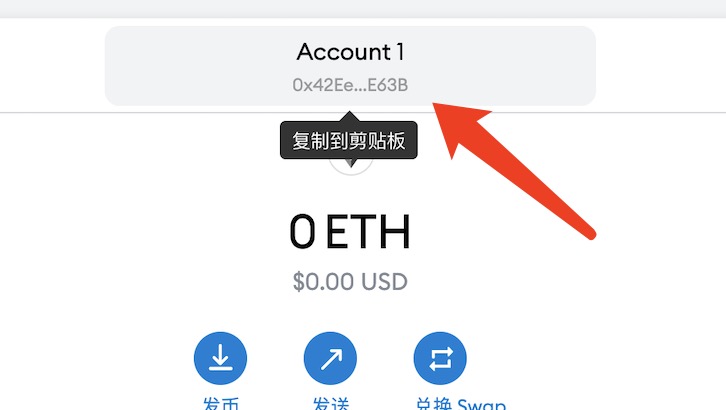726x410 pixels.
Task: Tap the buy (download arrow) button
Action: point(220,358)
